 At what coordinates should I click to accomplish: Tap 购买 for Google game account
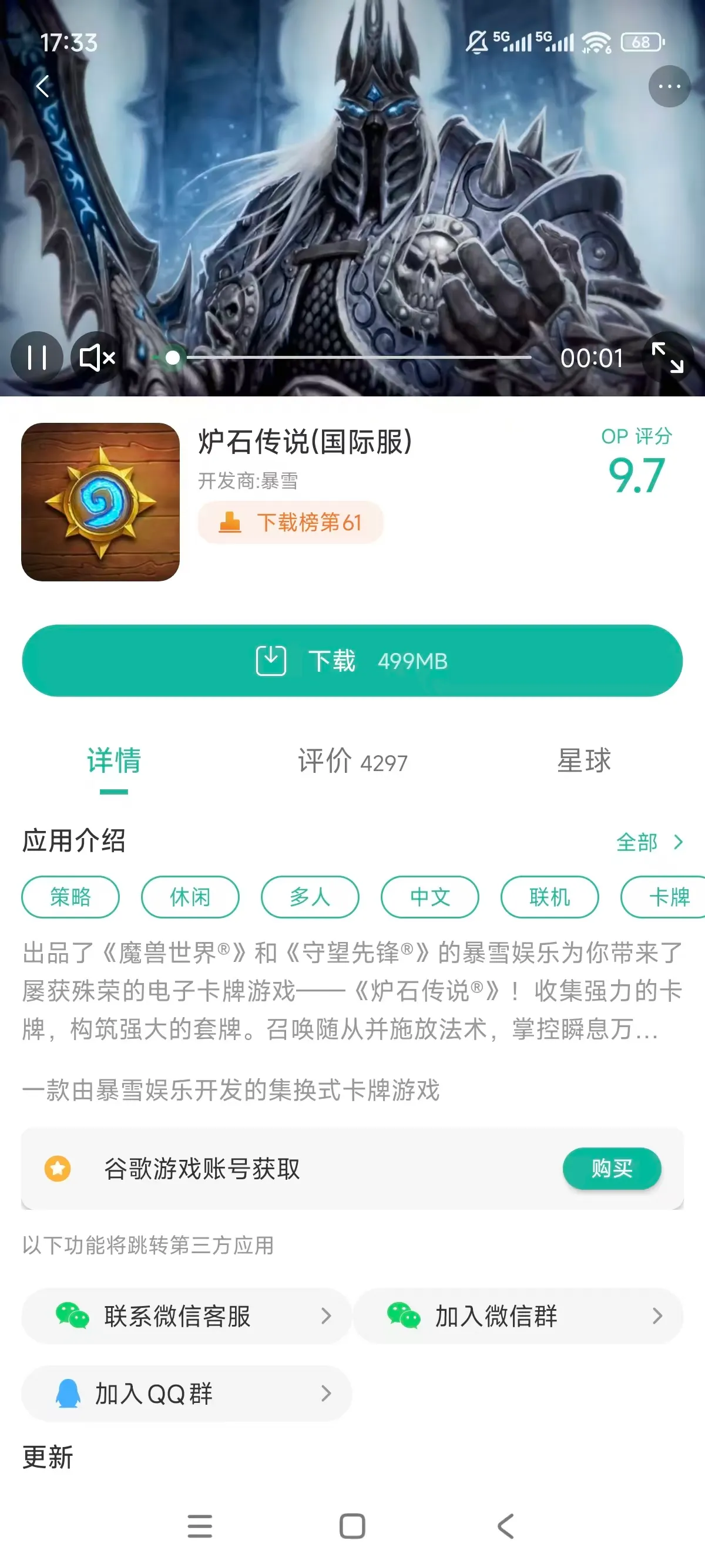click(x=611, y=1168)
